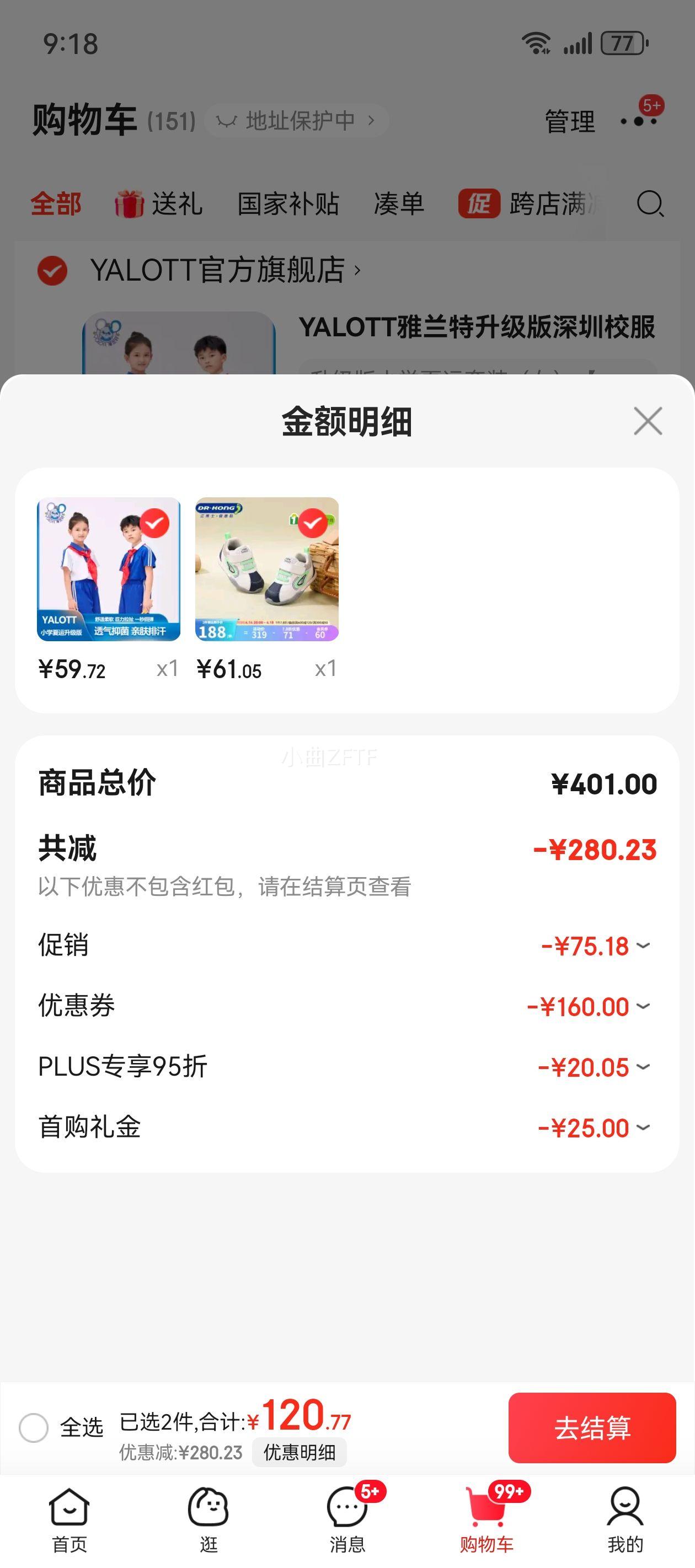Expand the 首购礼金 discount row
Screen dimensions: 695x1568
643,1128
